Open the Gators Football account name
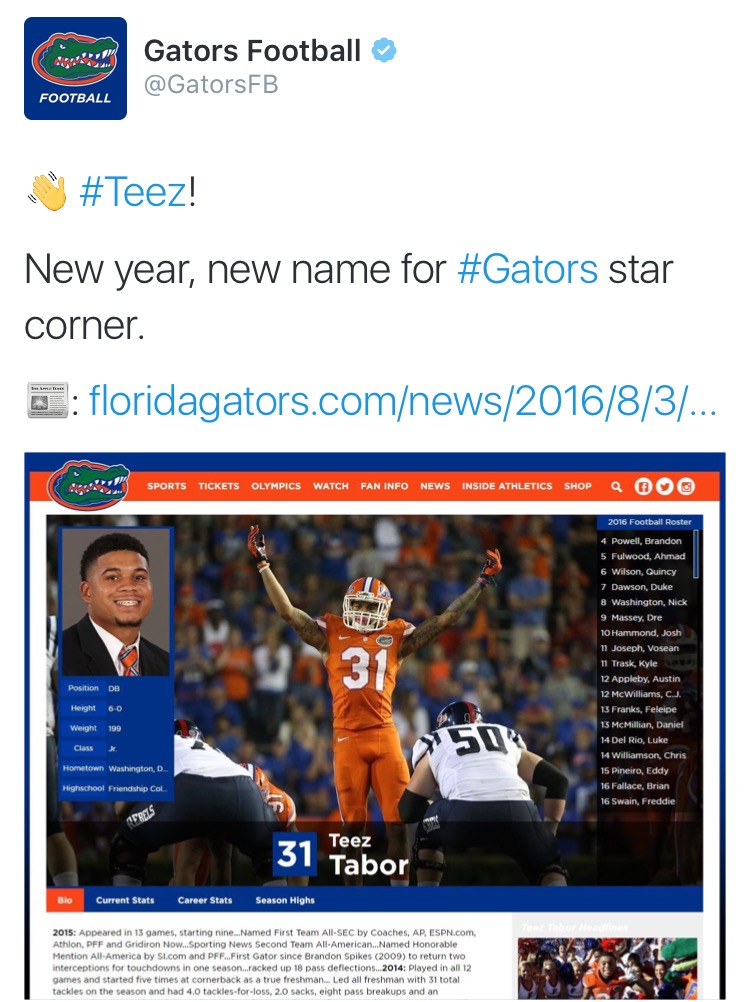750x1002 pixels. [x=252, y=50]
